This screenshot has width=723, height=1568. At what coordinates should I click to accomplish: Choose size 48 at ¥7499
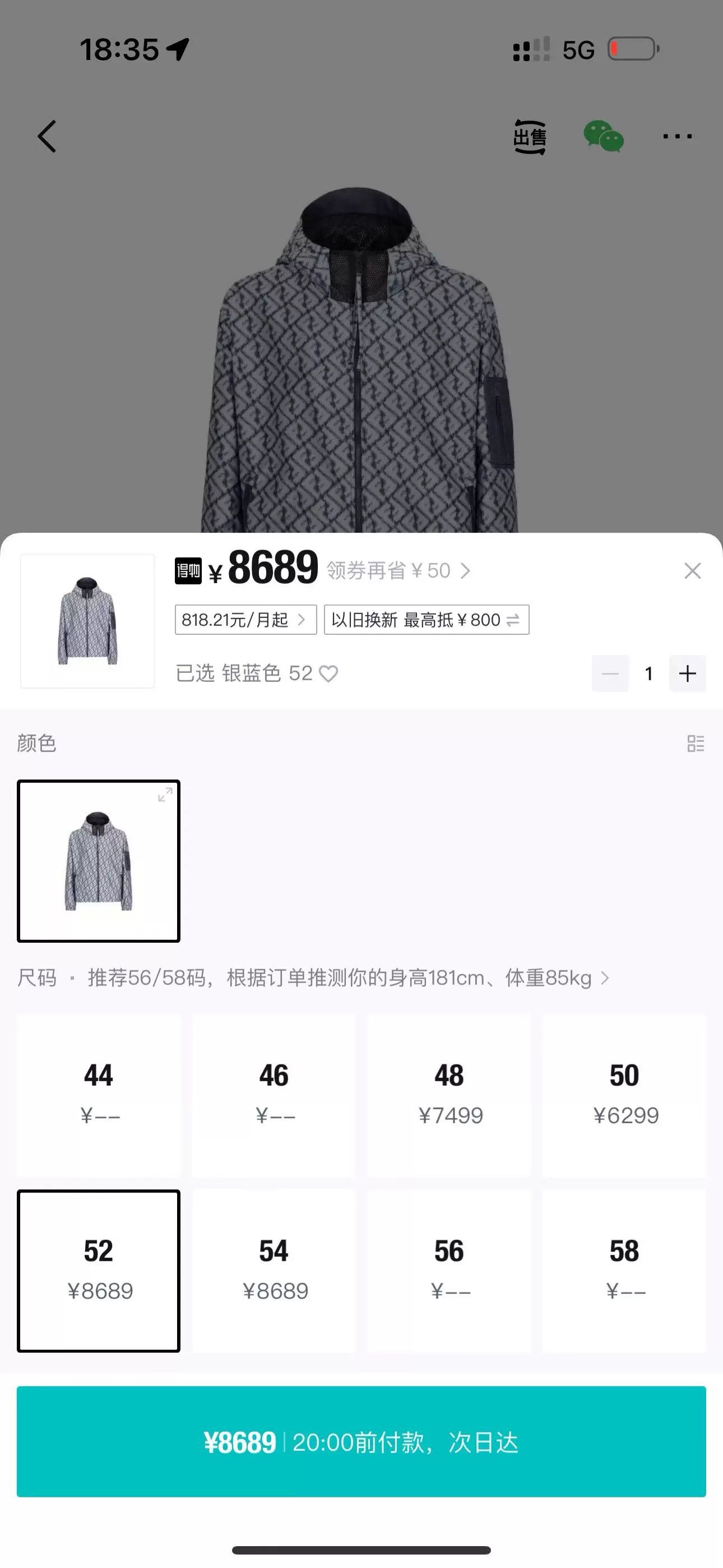449,1095
